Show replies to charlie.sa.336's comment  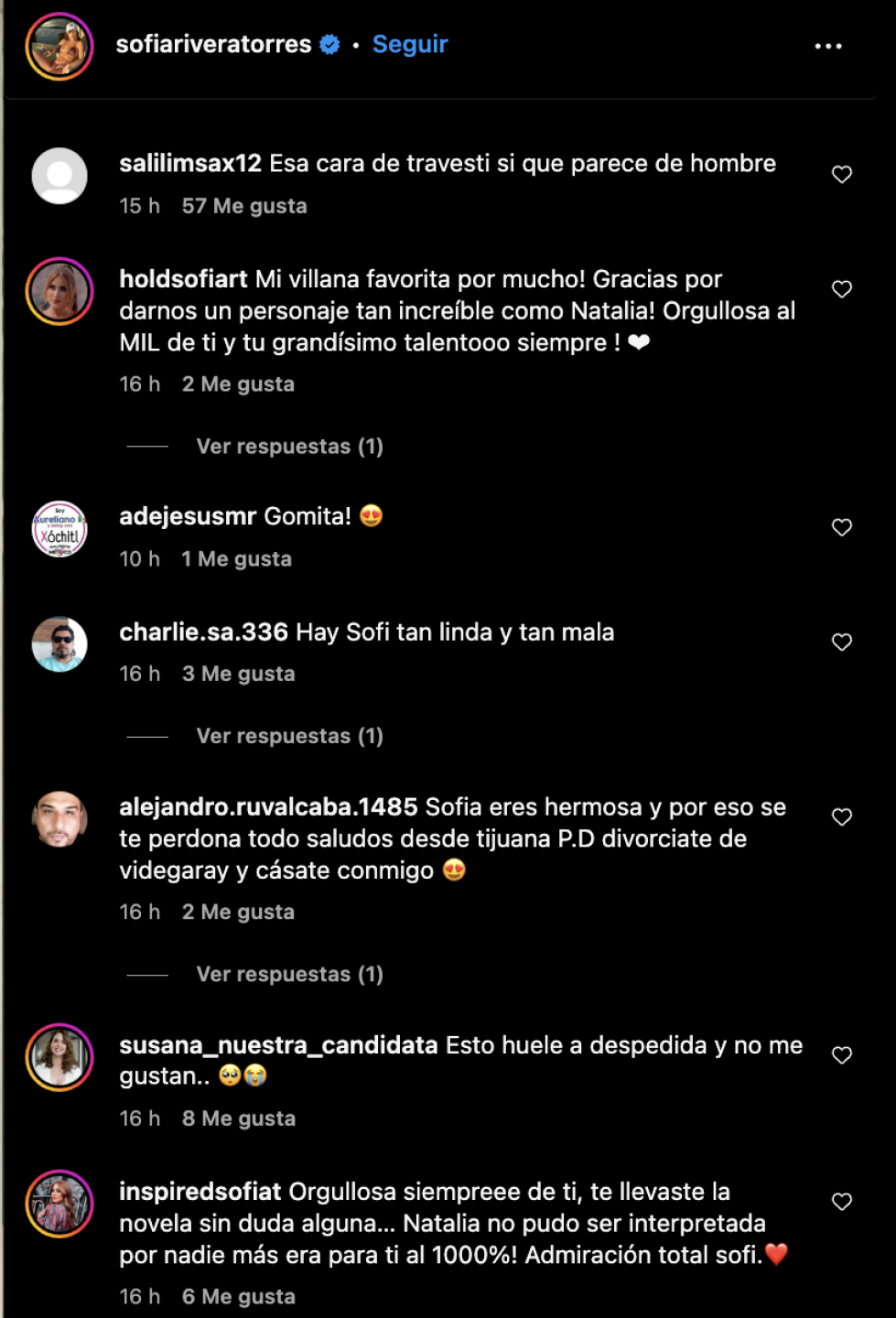[289, 735]
